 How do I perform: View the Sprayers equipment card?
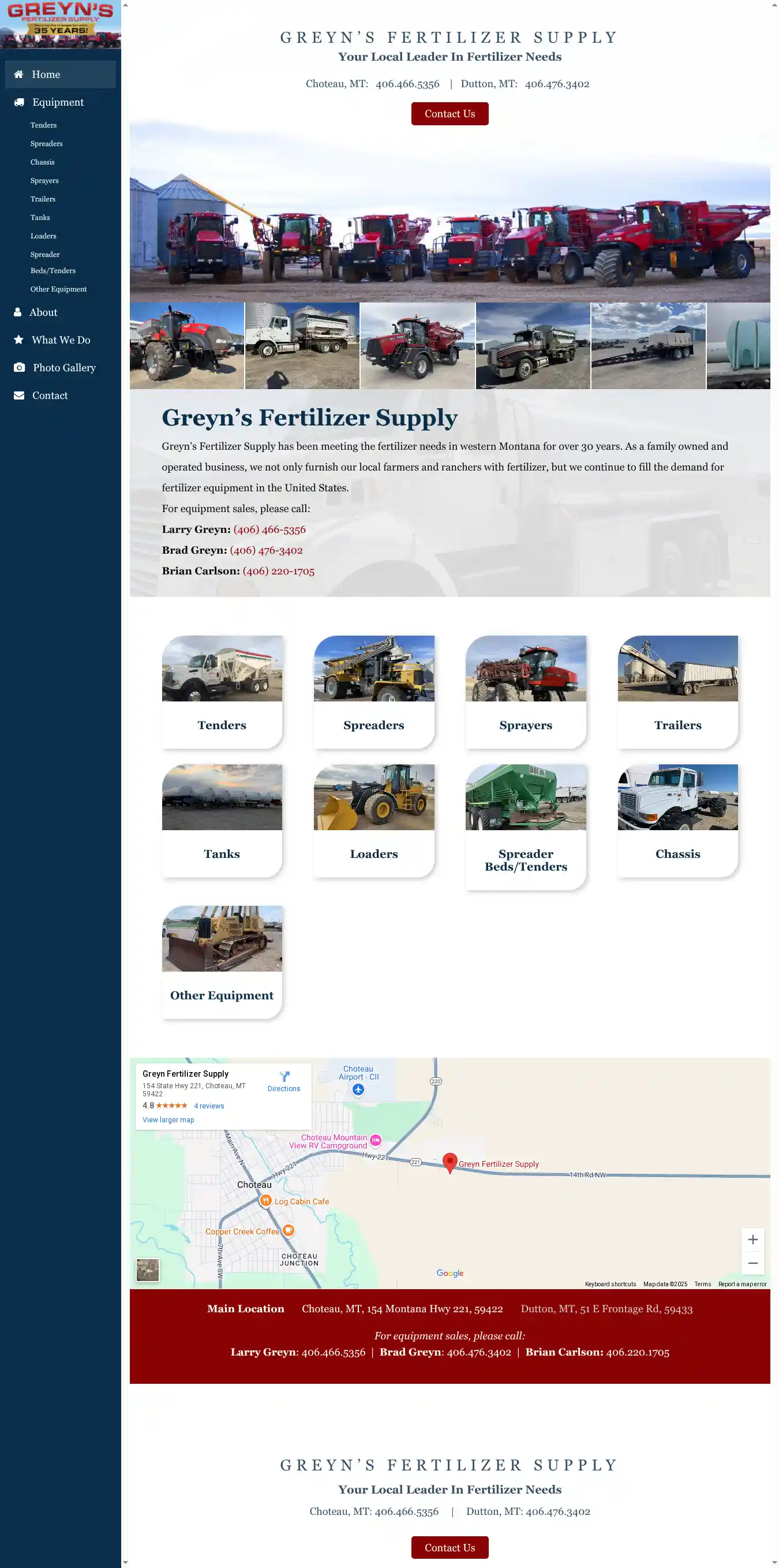click(x=525, y=692)
